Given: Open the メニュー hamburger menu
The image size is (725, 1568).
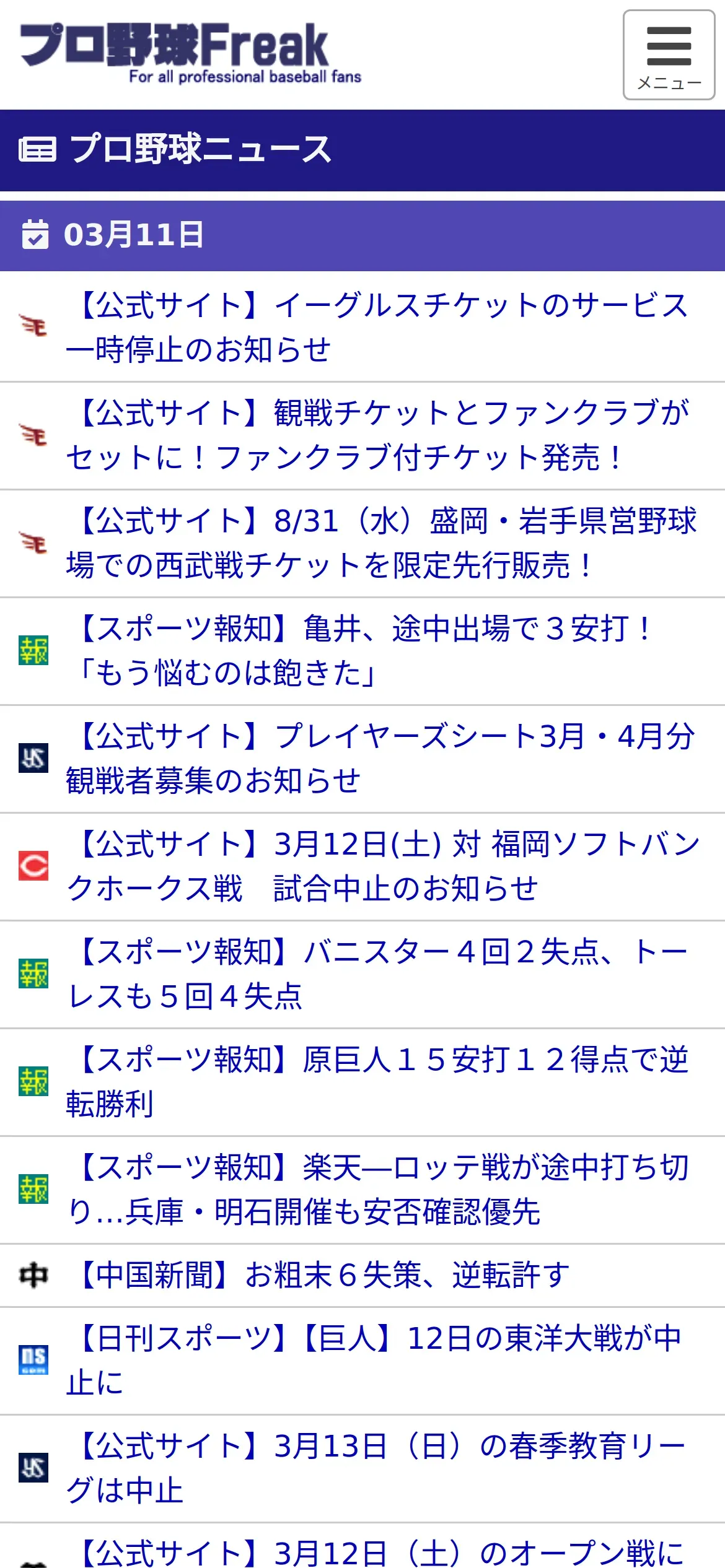Looking at the screenshot, I should (669, 54).
